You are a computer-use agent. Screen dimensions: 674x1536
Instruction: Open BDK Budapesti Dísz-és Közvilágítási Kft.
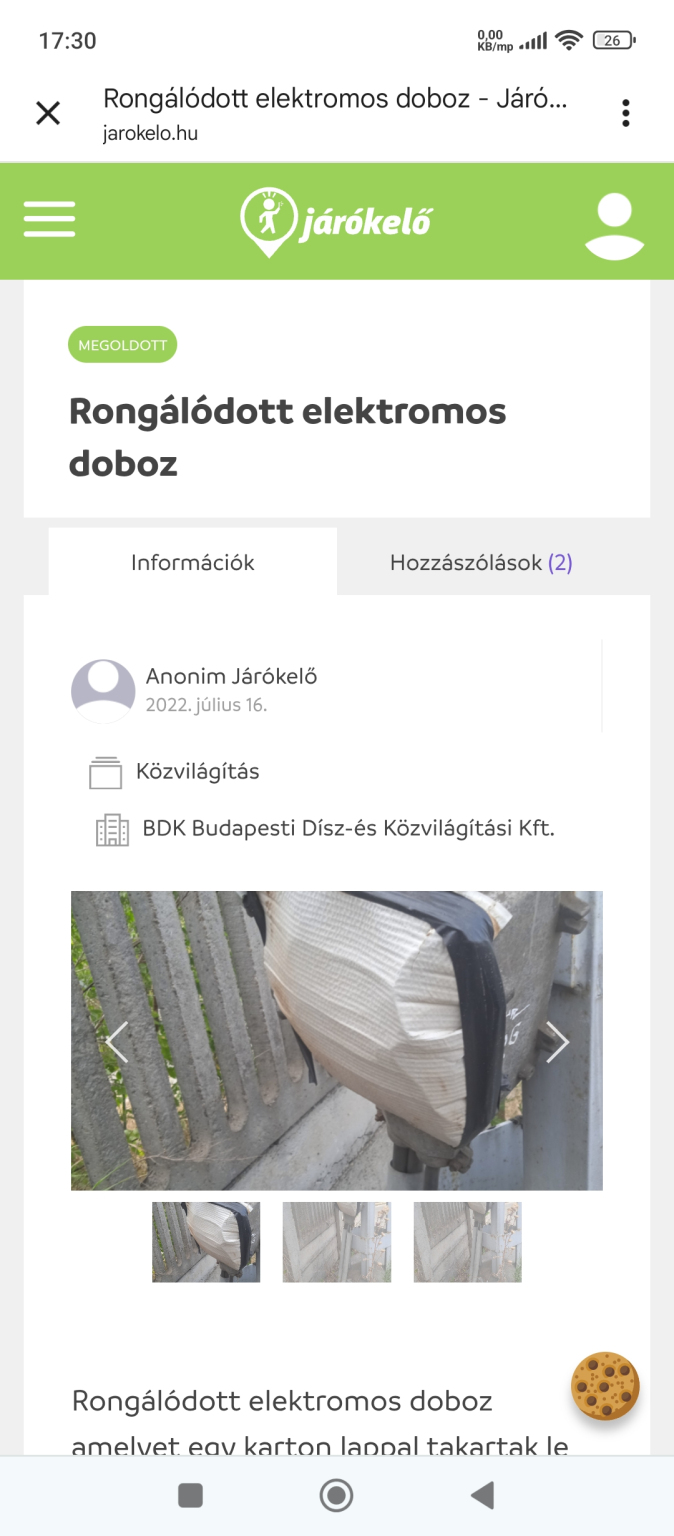pos(348,828)
